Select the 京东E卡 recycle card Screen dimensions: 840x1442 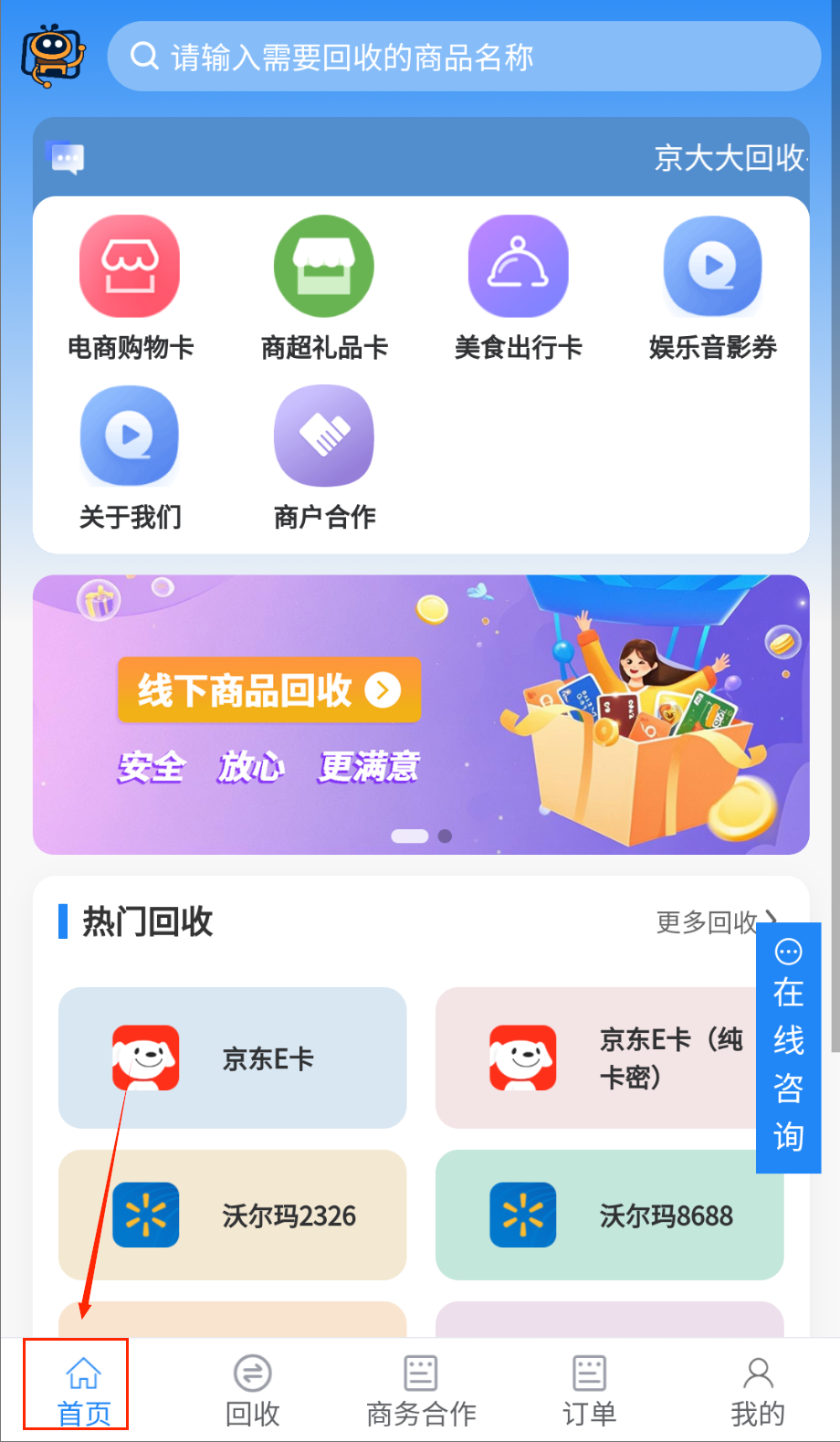coord(232,1058)
